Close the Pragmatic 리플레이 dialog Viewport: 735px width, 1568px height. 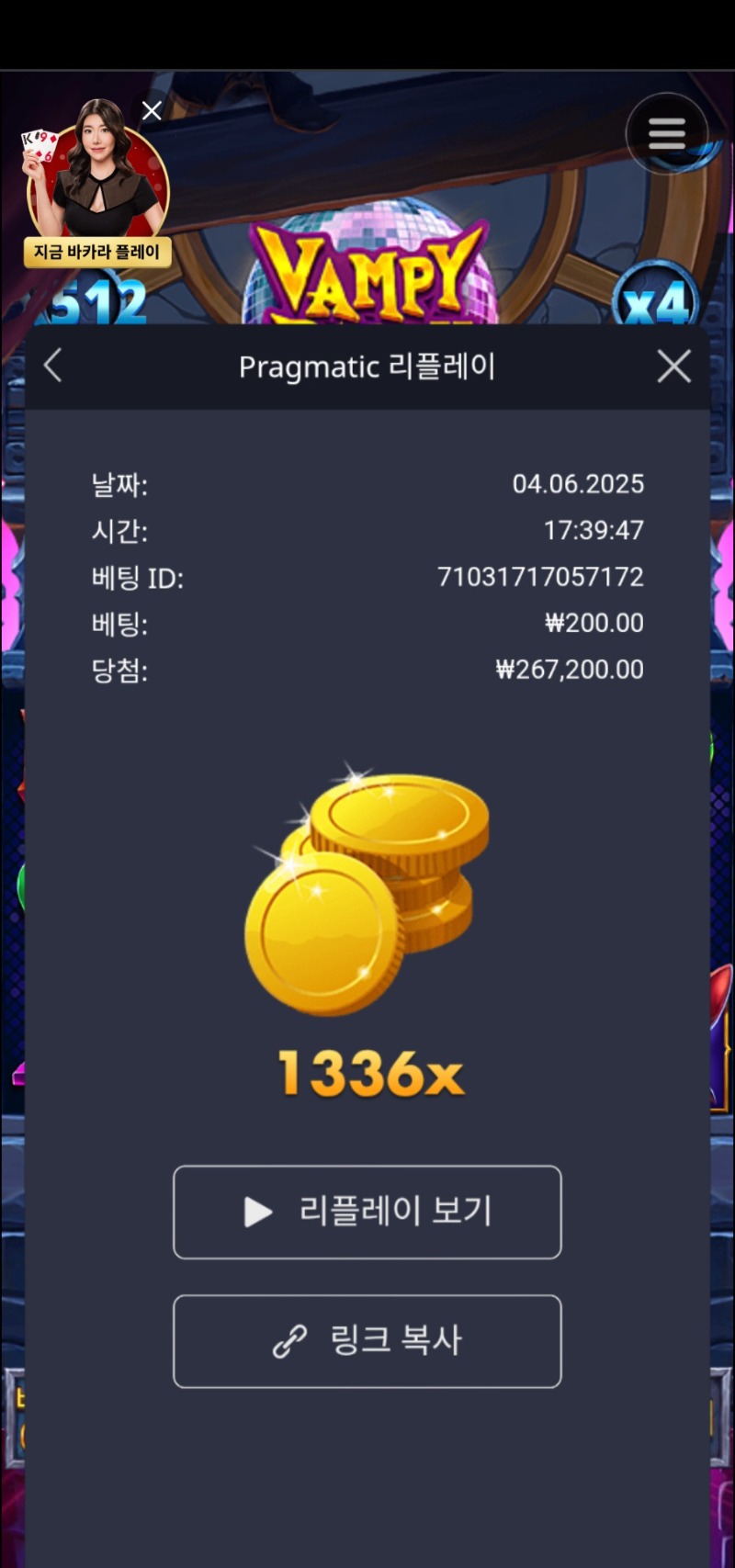pyautogui.click(x=673, y=367)
